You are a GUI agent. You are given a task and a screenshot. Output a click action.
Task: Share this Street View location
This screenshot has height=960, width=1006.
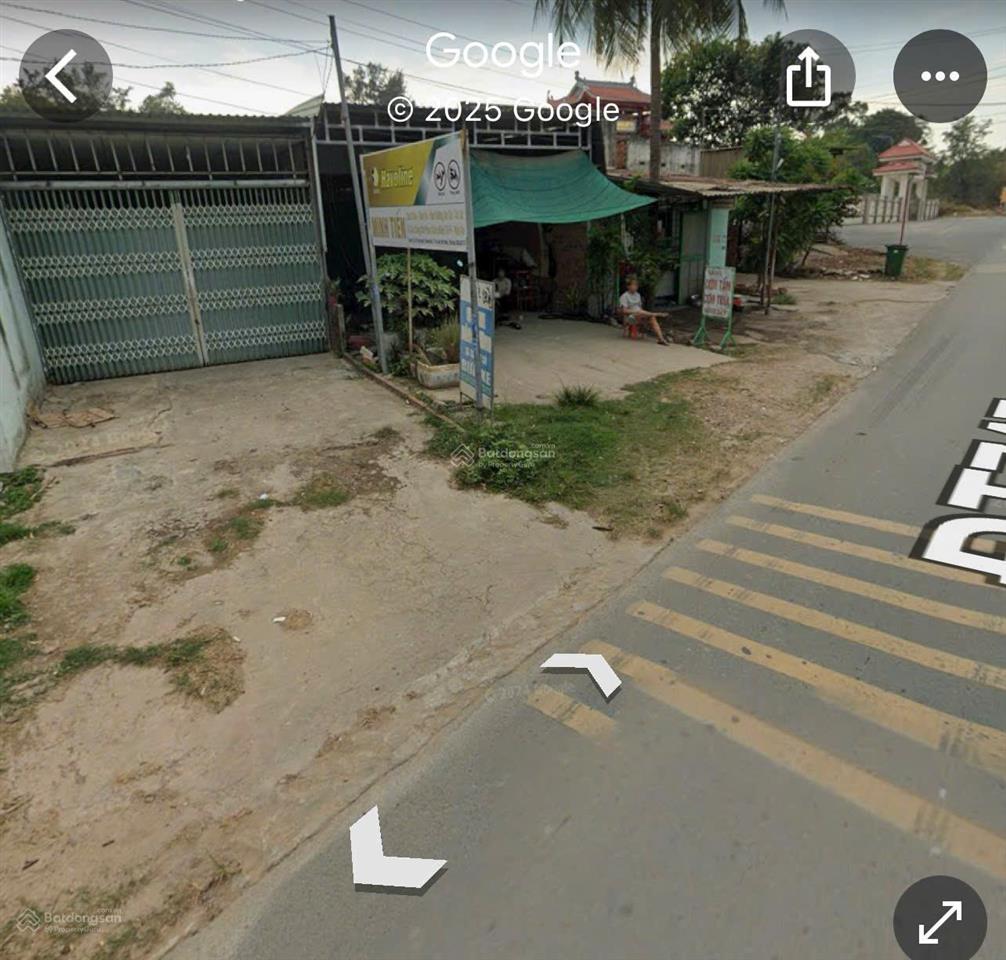808,77
